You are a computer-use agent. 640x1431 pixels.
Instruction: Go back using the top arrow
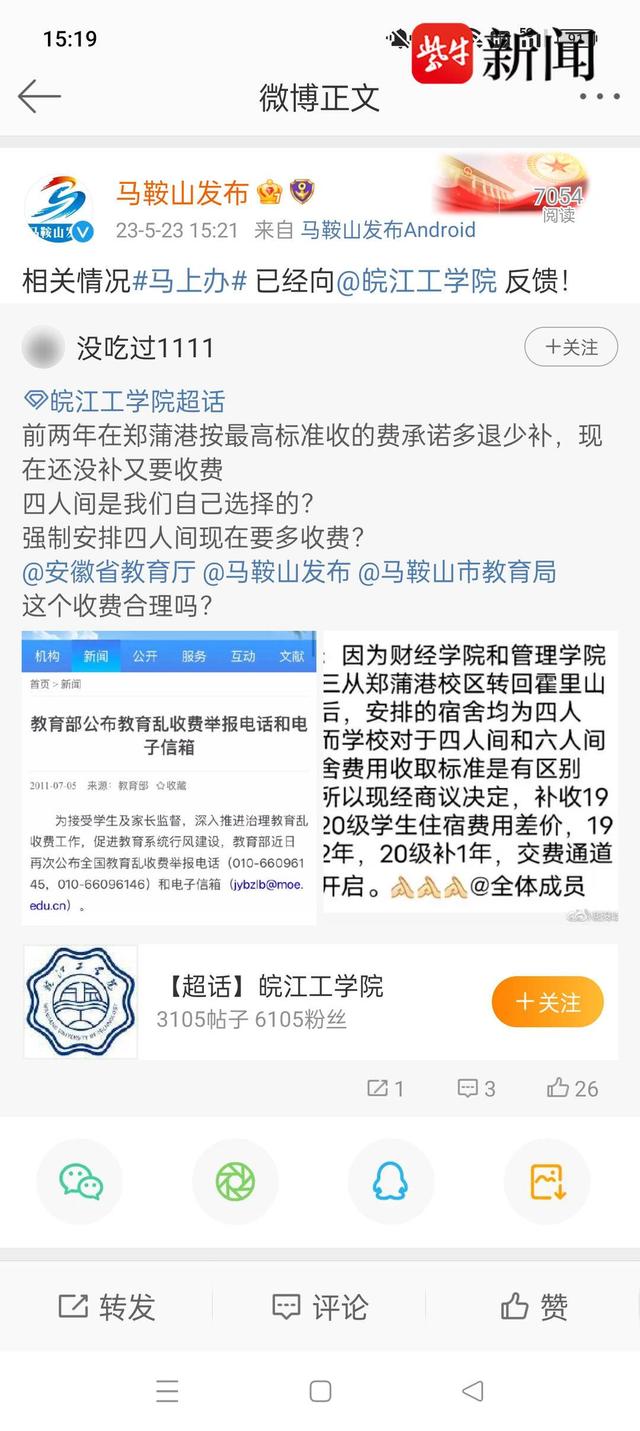point(40,97)
